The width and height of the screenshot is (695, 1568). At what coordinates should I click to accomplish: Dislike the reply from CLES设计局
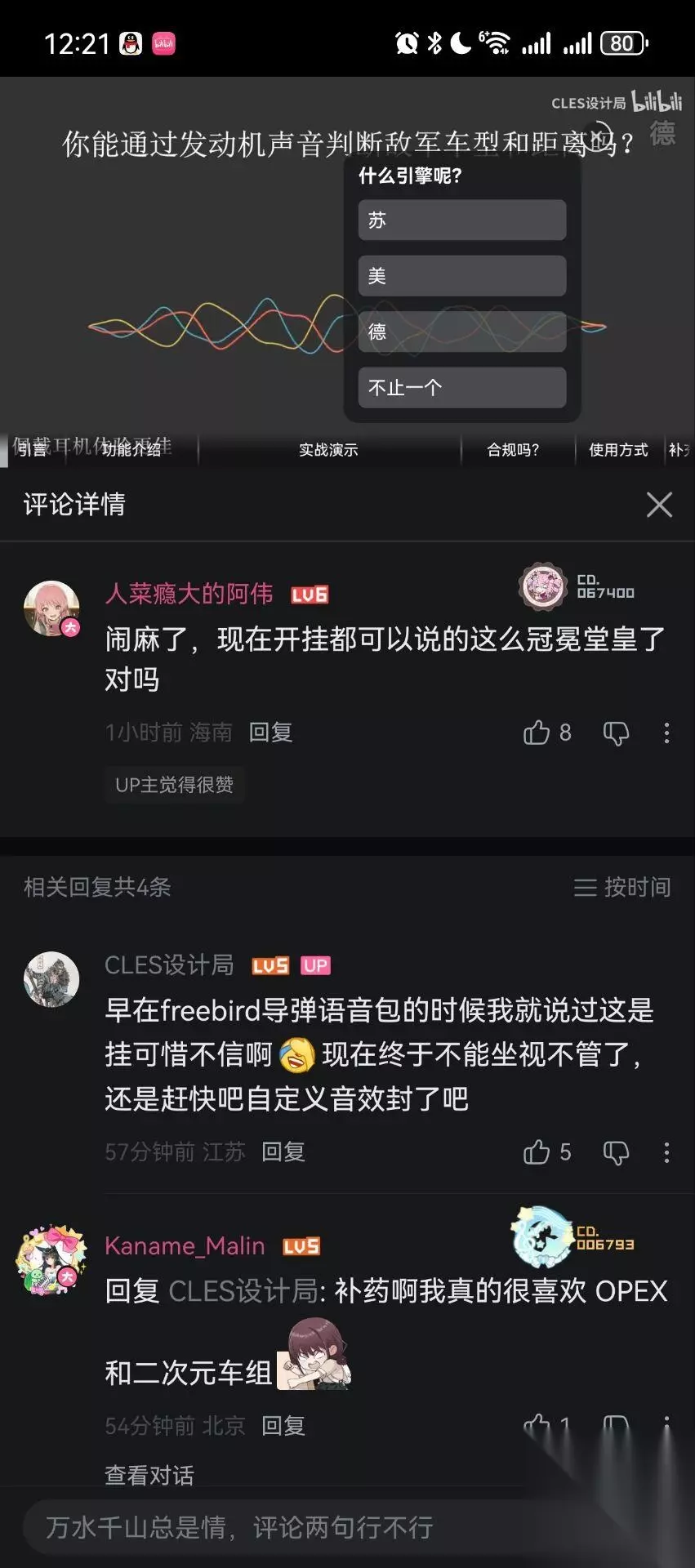(616, 1153)
